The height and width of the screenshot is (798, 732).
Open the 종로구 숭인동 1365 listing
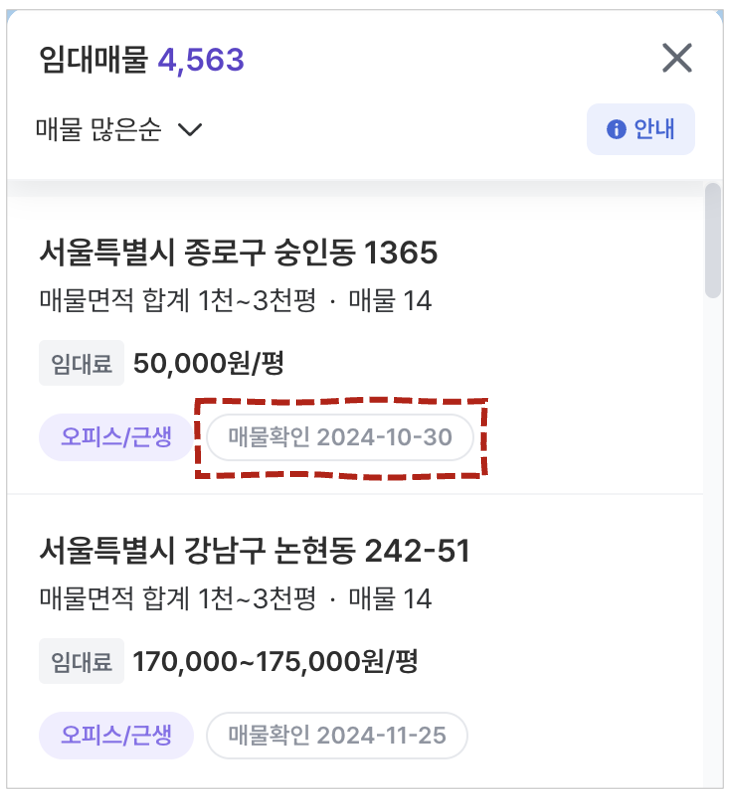click(x=239, y=253)
